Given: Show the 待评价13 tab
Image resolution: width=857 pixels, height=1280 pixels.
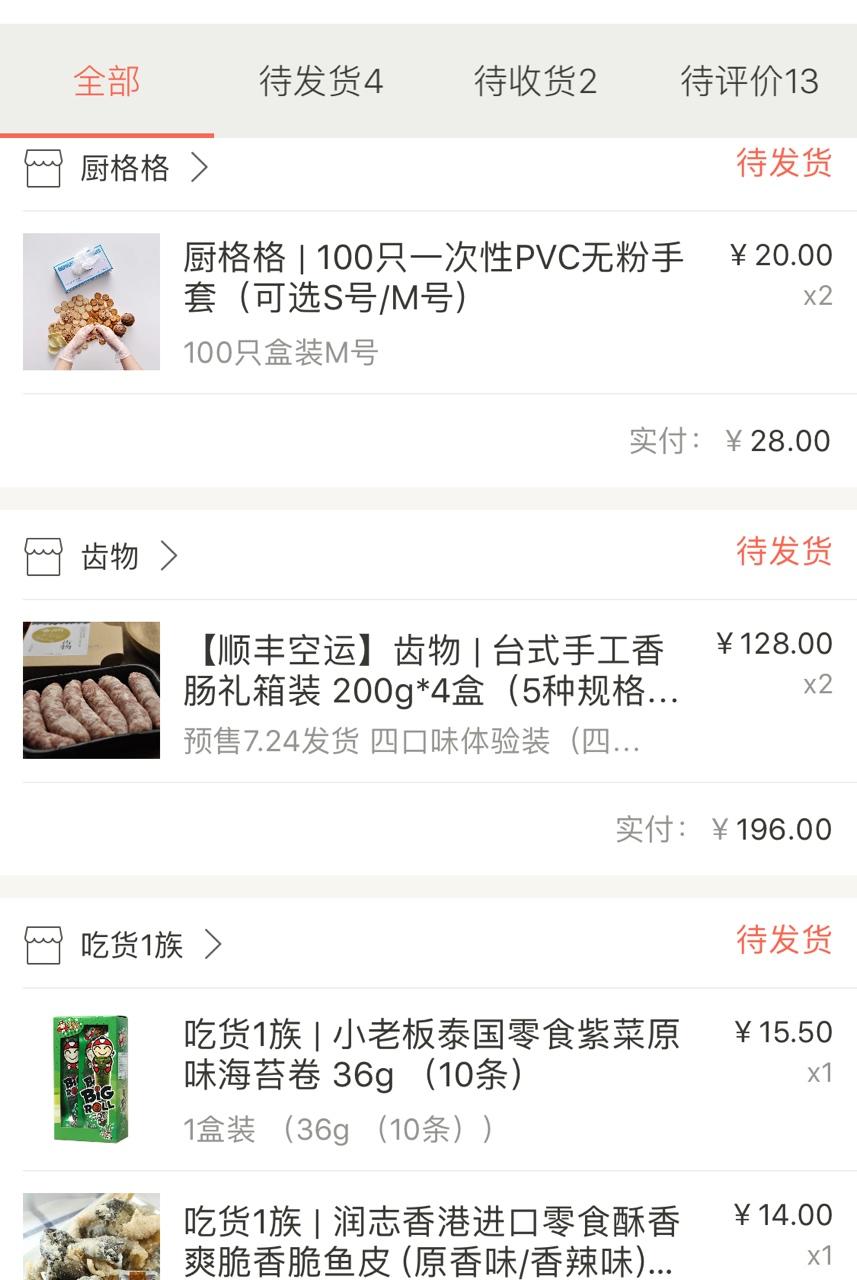Looking at the screenshot, I should (749, 81).
